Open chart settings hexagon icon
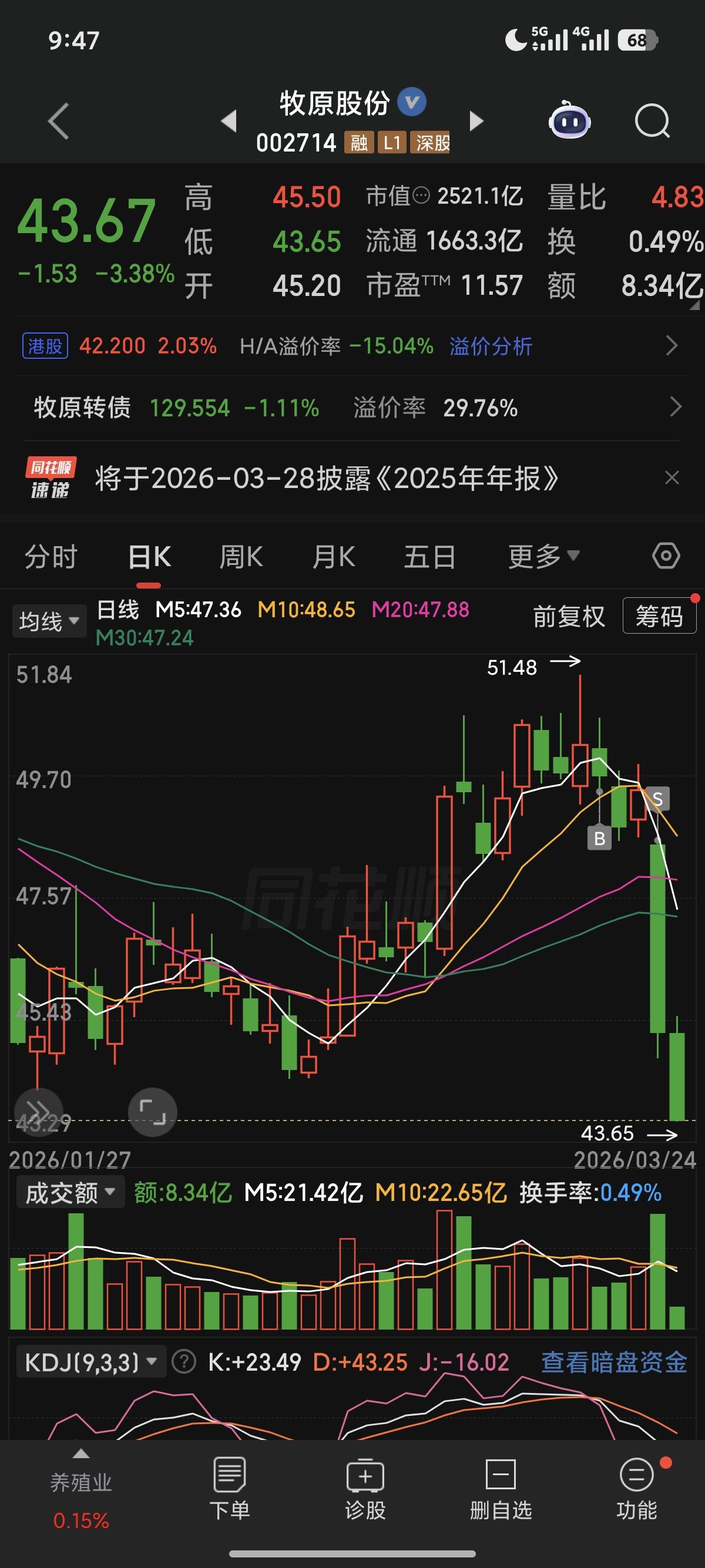Viewport: 705px width, 1568px height. [666, 556]
